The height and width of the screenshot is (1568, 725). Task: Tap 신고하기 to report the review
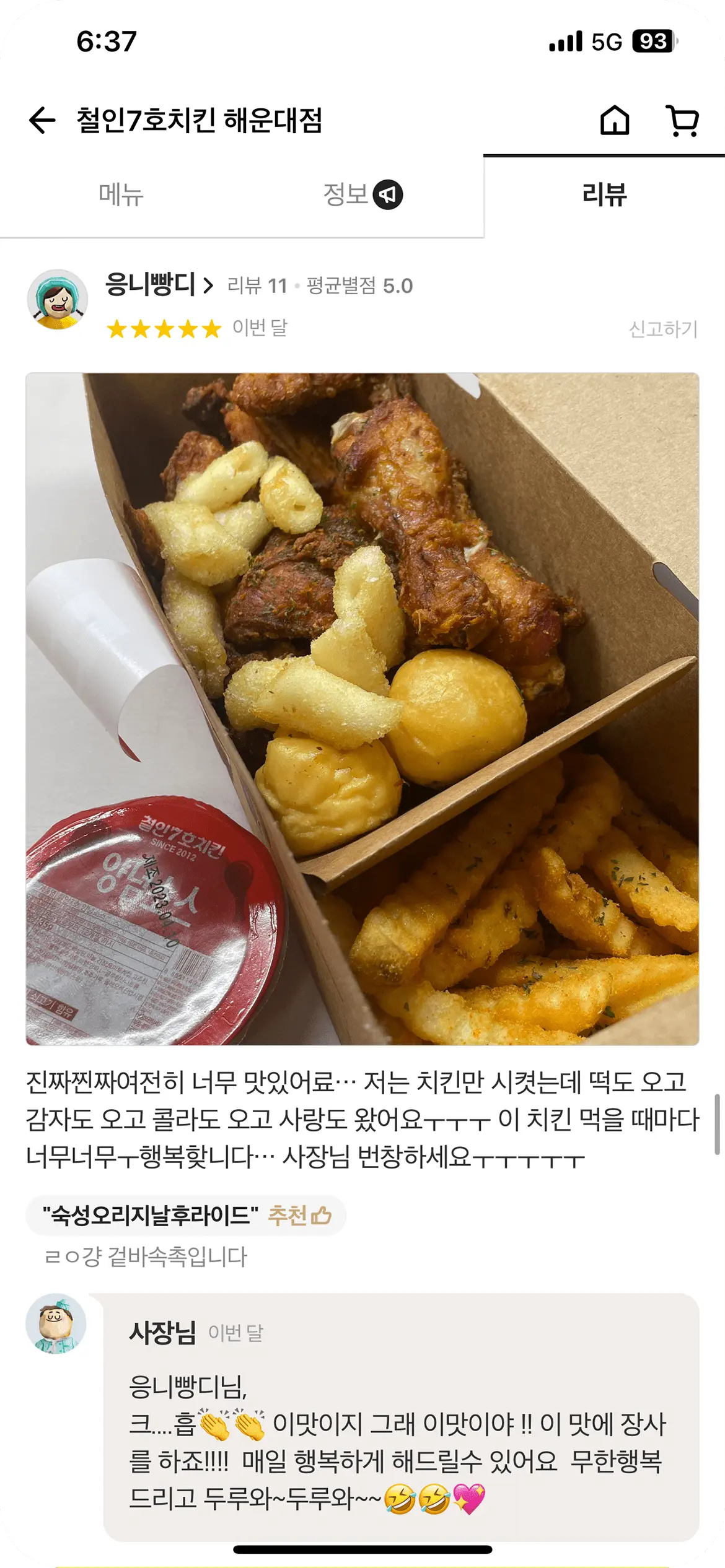[663, 329]
